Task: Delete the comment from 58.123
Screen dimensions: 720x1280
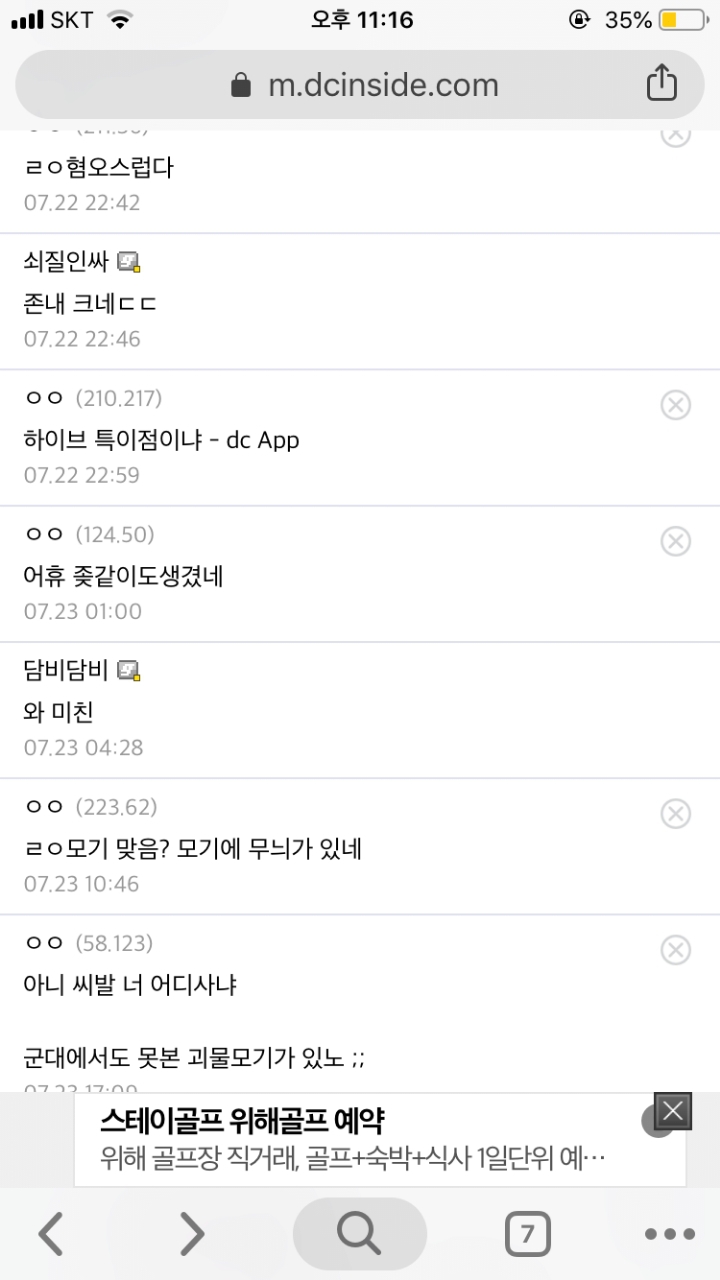Action: tap(676, 949)
